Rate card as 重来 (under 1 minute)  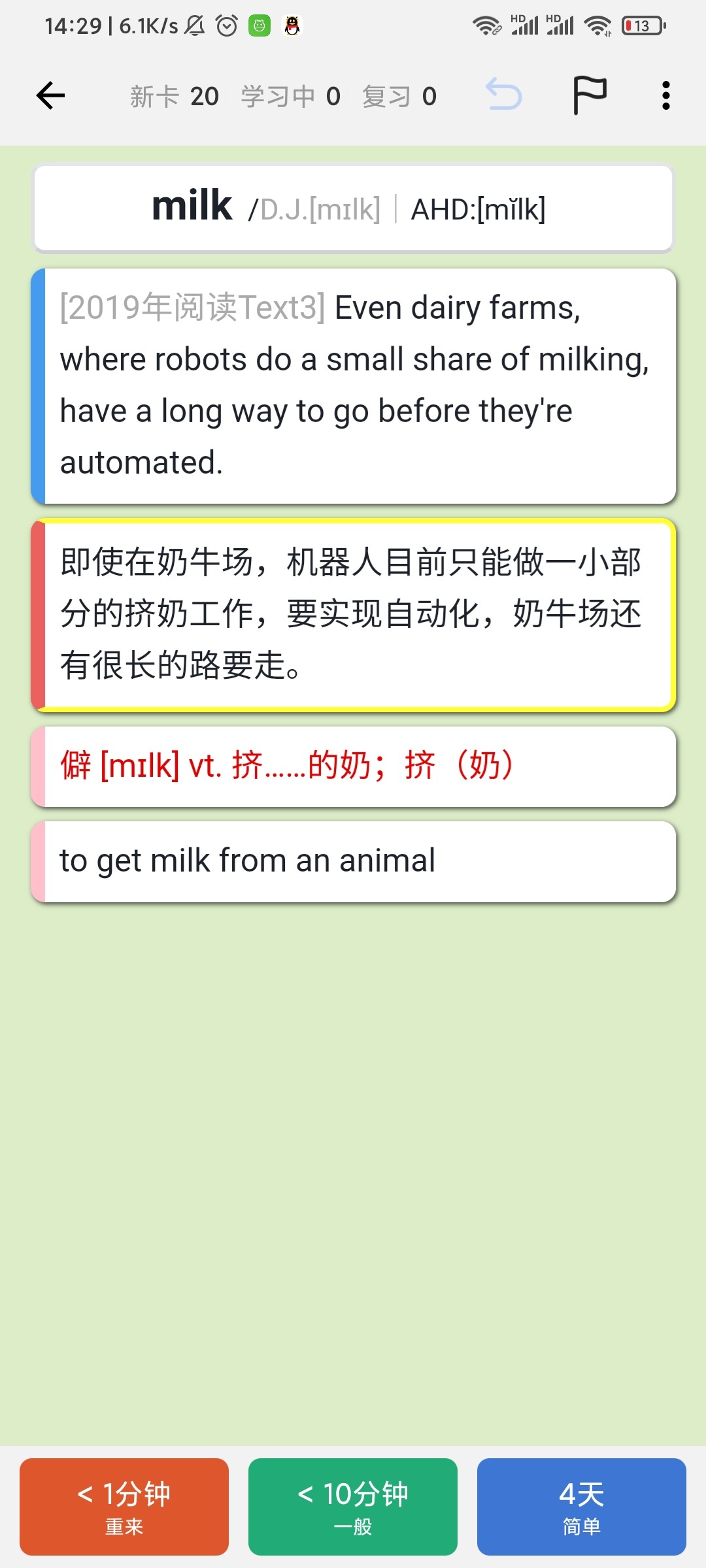(x=124, y=1507)
